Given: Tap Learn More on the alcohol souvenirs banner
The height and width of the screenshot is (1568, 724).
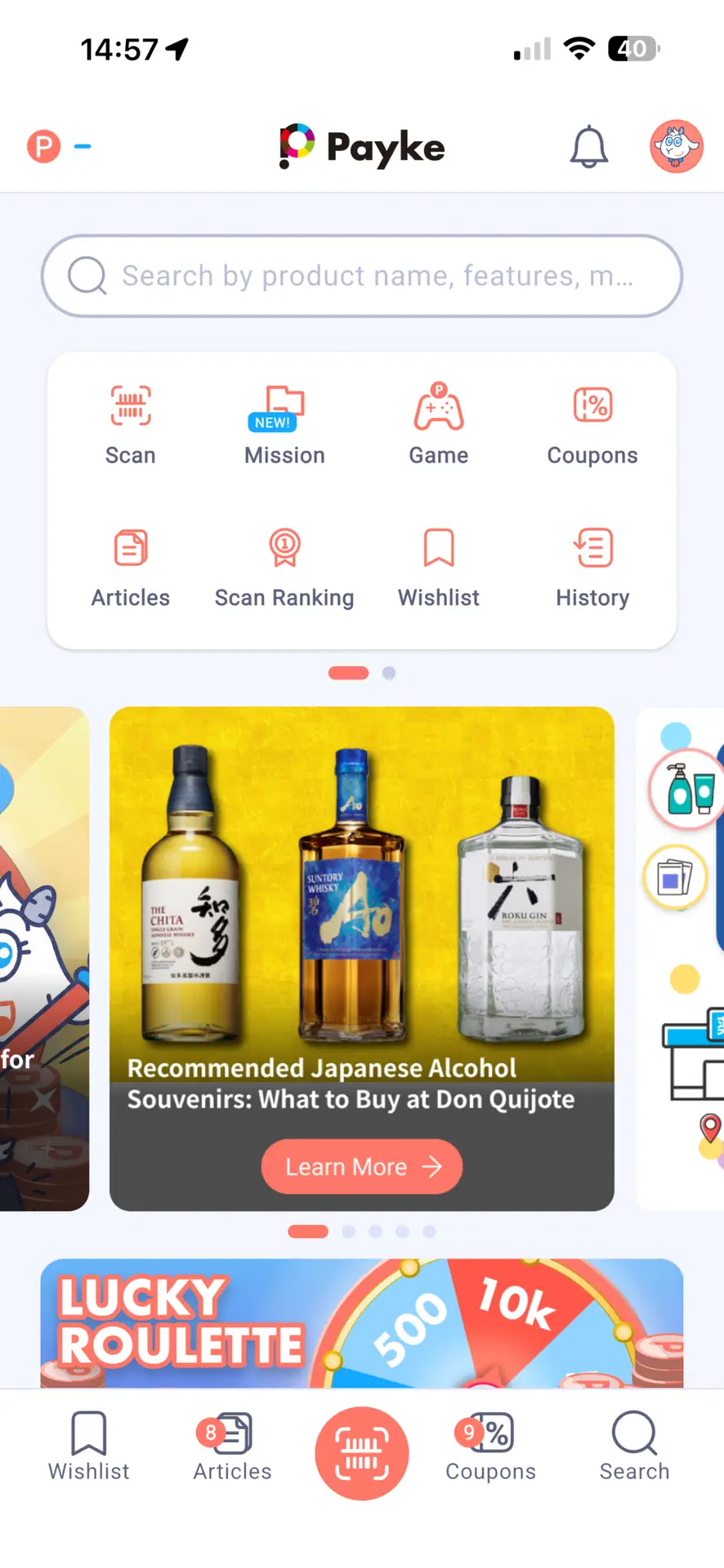Looking at the screenshot, I should tap(361, 1166).
